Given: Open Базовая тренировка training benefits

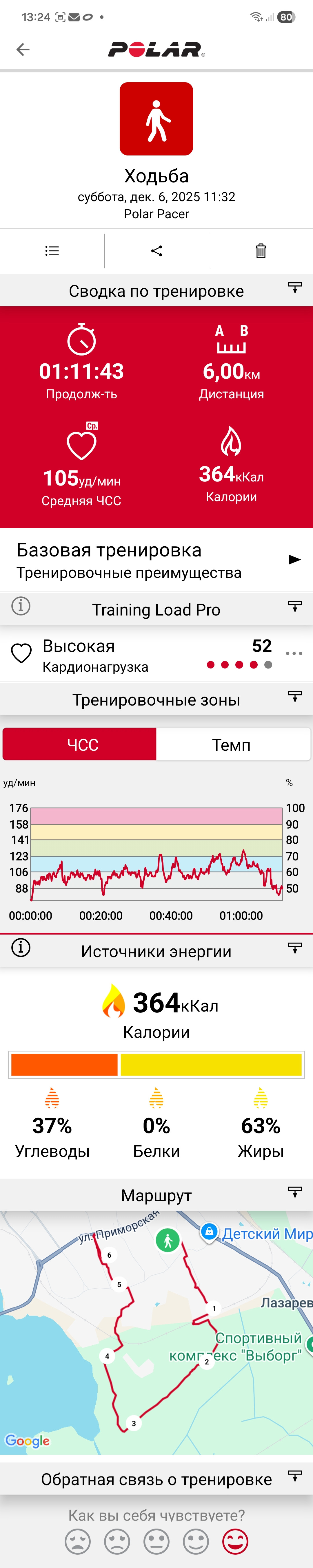Looking at the screenshot, I should coord(156,560).
